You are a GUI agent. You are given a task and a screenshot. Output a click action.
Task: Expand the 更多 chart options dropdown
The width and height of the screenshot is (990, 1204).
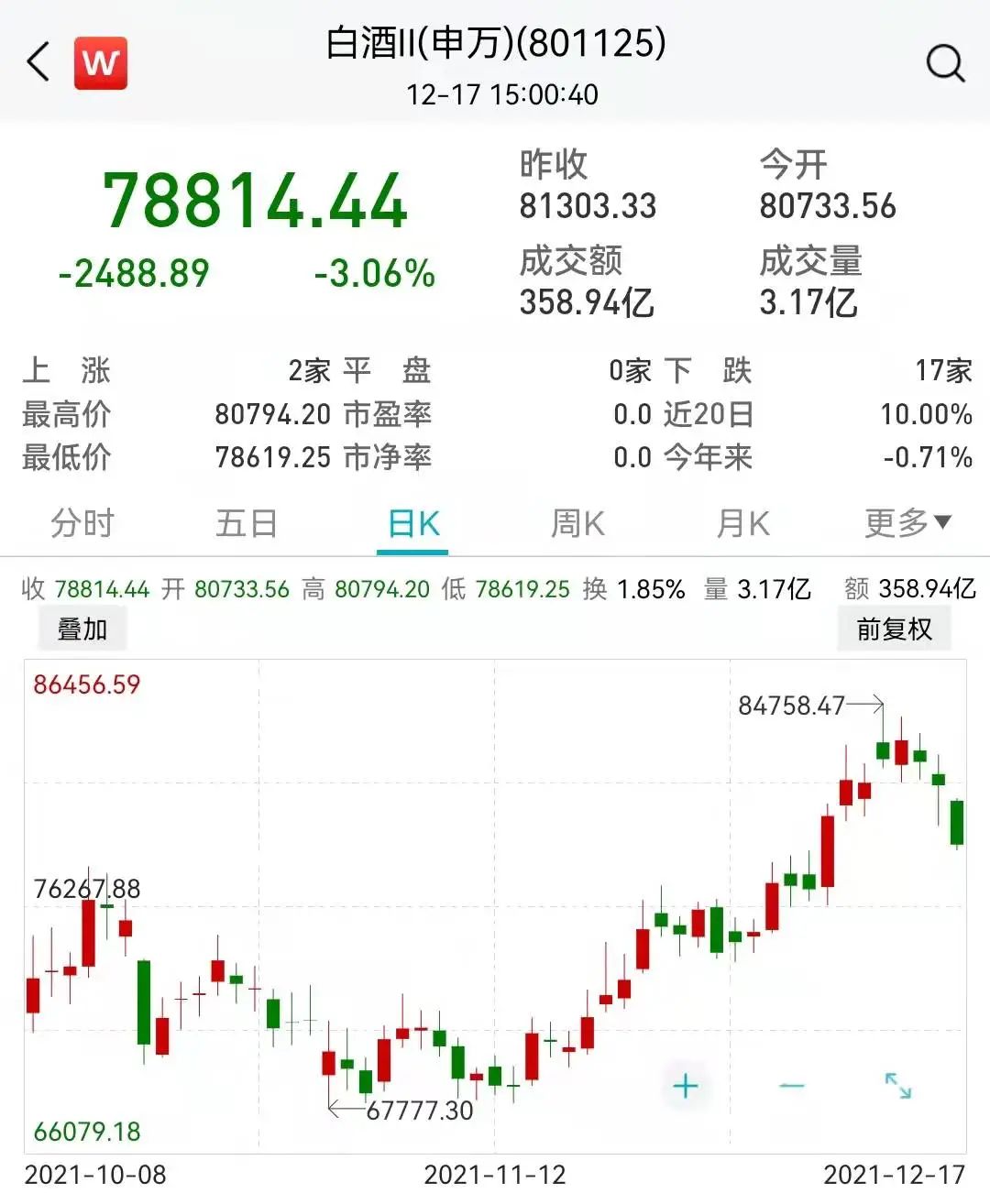tap(907, 524)
